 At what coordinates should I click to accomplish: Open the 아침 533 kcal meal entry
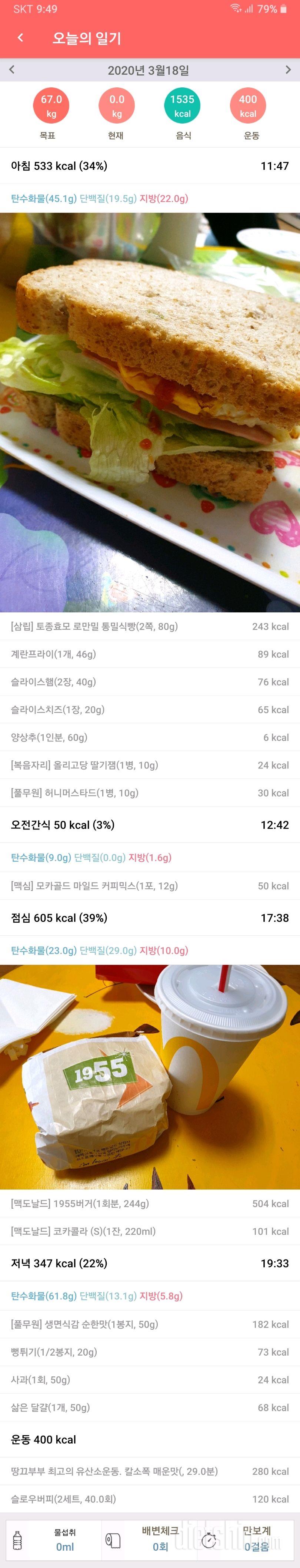tap(149, 165)
